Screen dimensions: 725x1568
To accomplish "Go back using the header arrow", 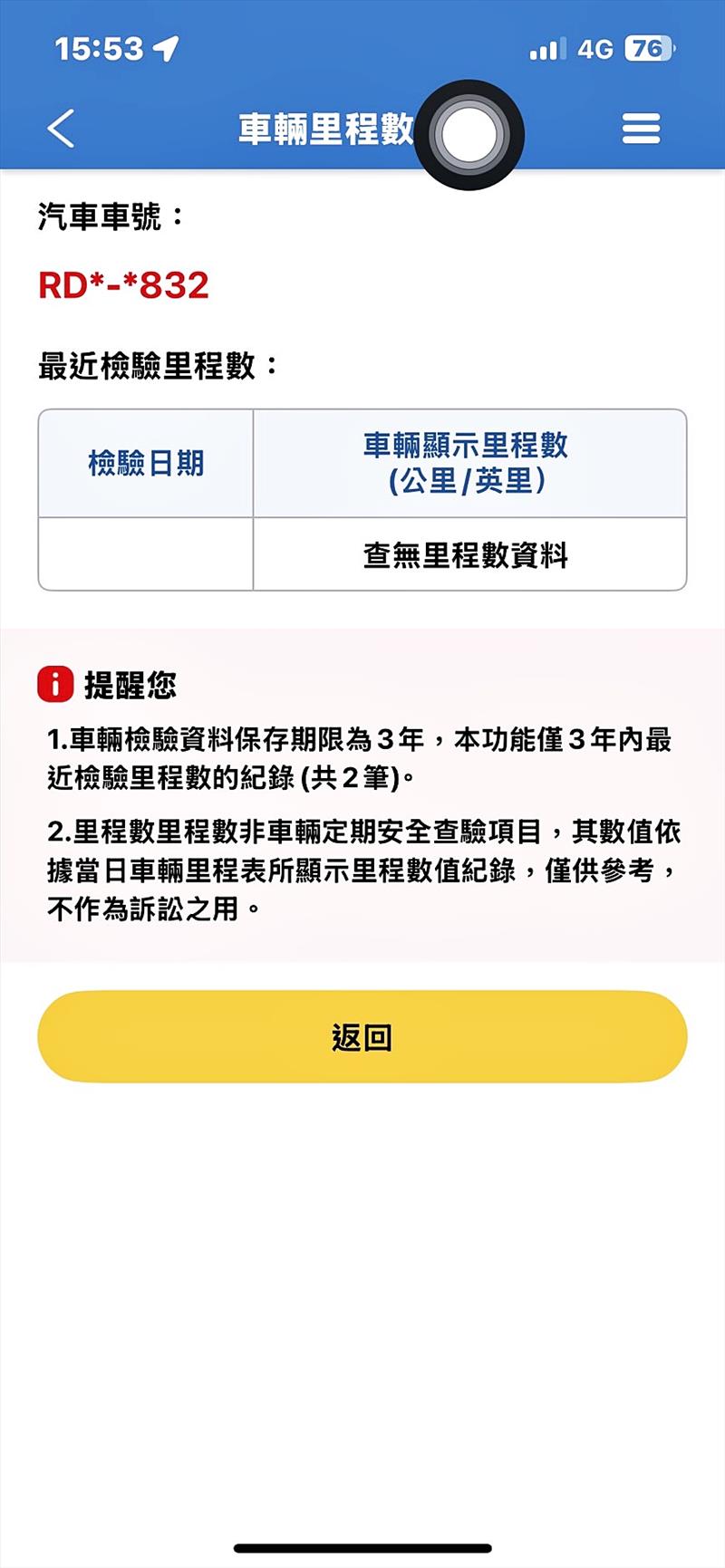I will (61, 129).
